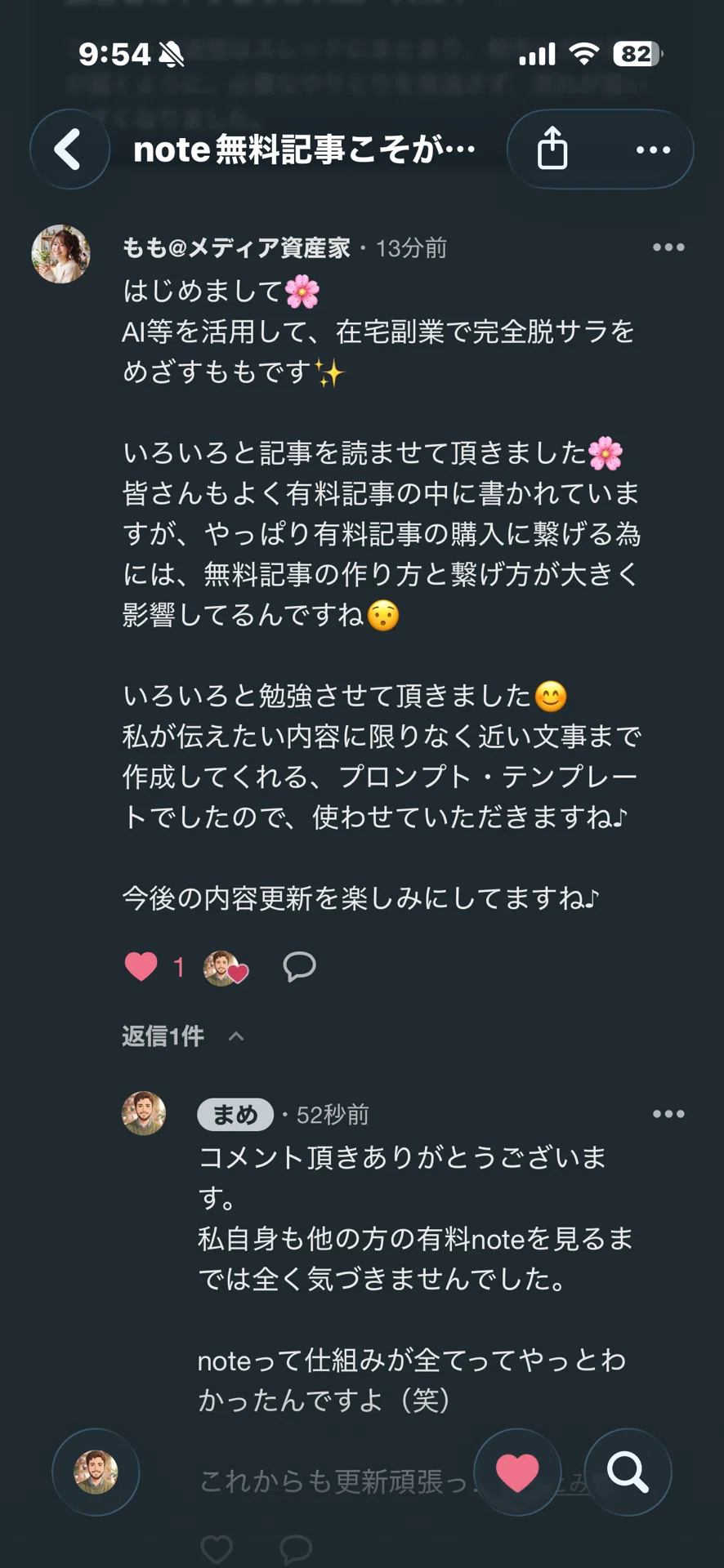View who liked もも's comment
This screenshot has height=1568, width=724.
click(225, 969)
